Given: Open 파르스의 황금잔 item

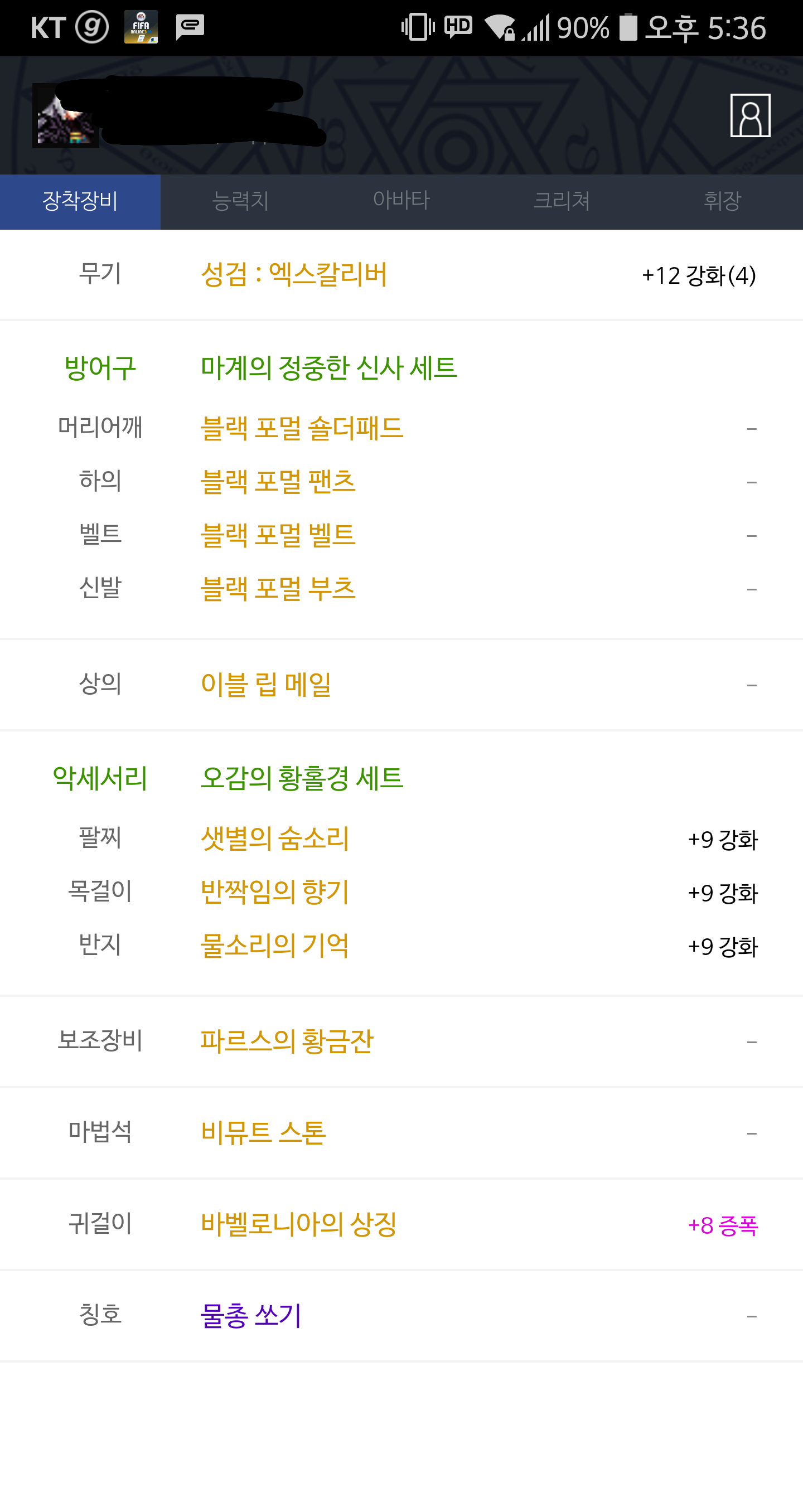Looking at the screenshot, I should click(x=287, y=1041).
